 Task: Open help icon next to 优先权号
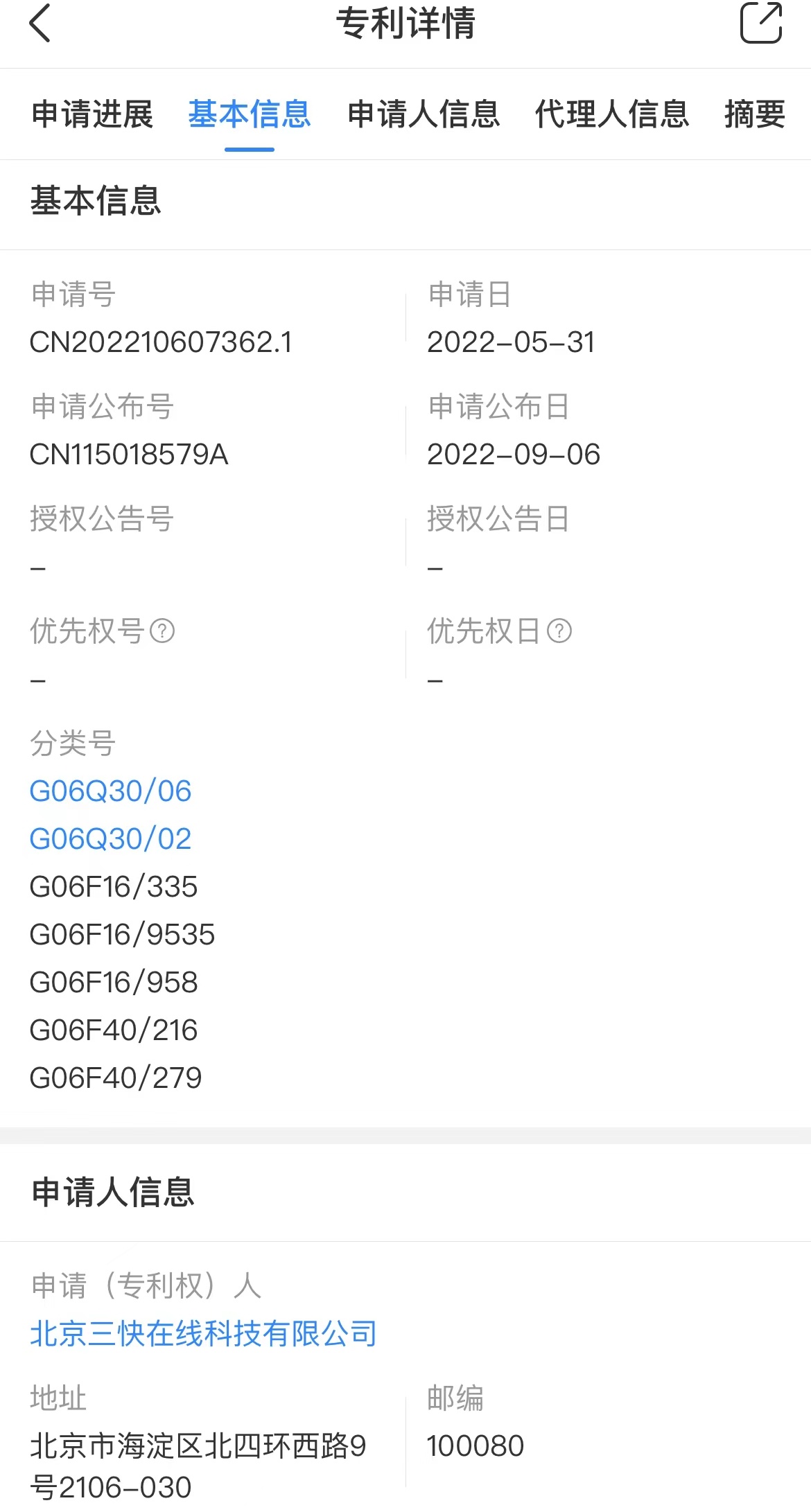coord(162,631)
